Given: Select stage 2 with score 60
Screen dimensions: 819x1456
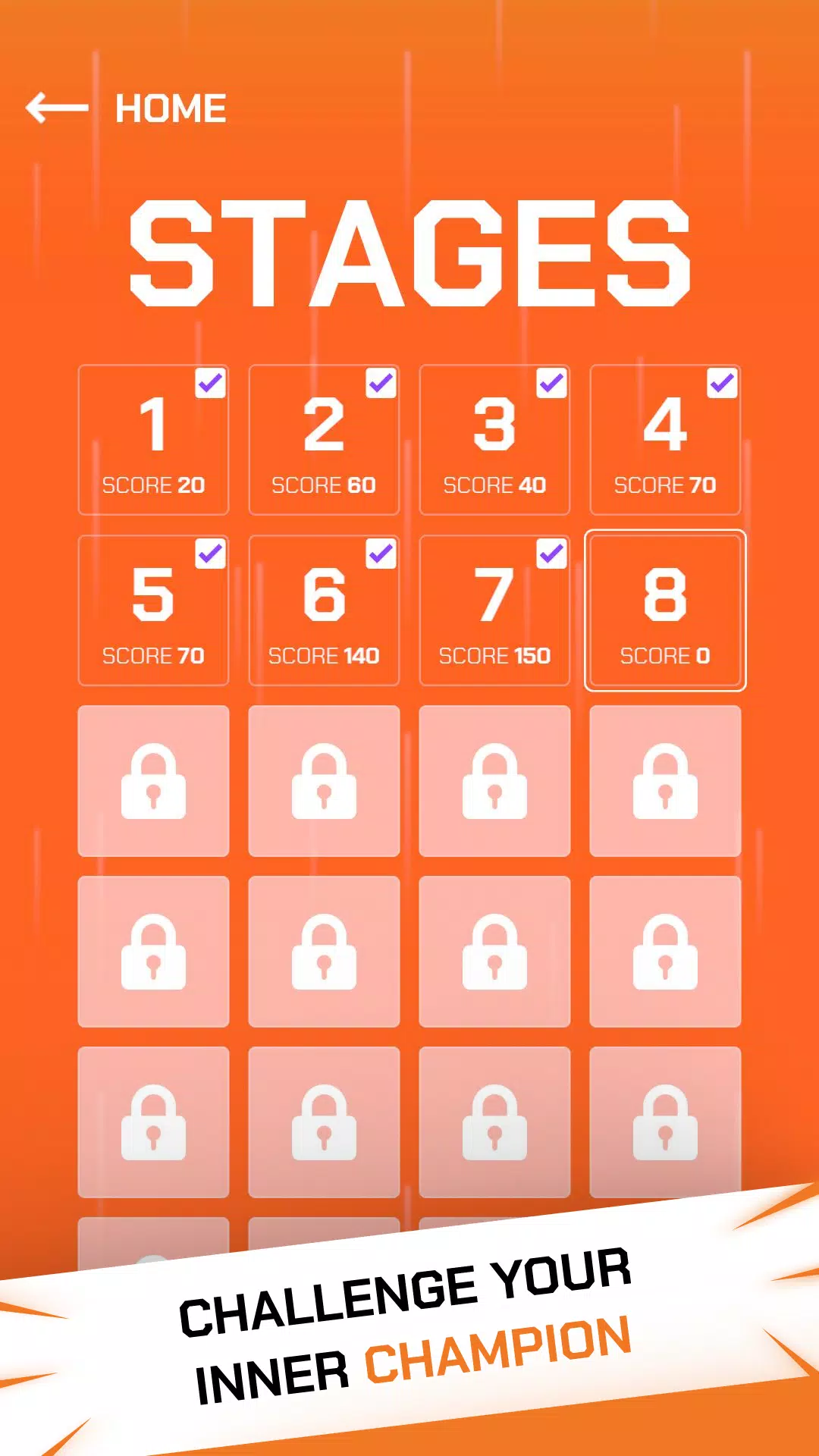Looking at the screenshot, I should click(x=324, y=440).
